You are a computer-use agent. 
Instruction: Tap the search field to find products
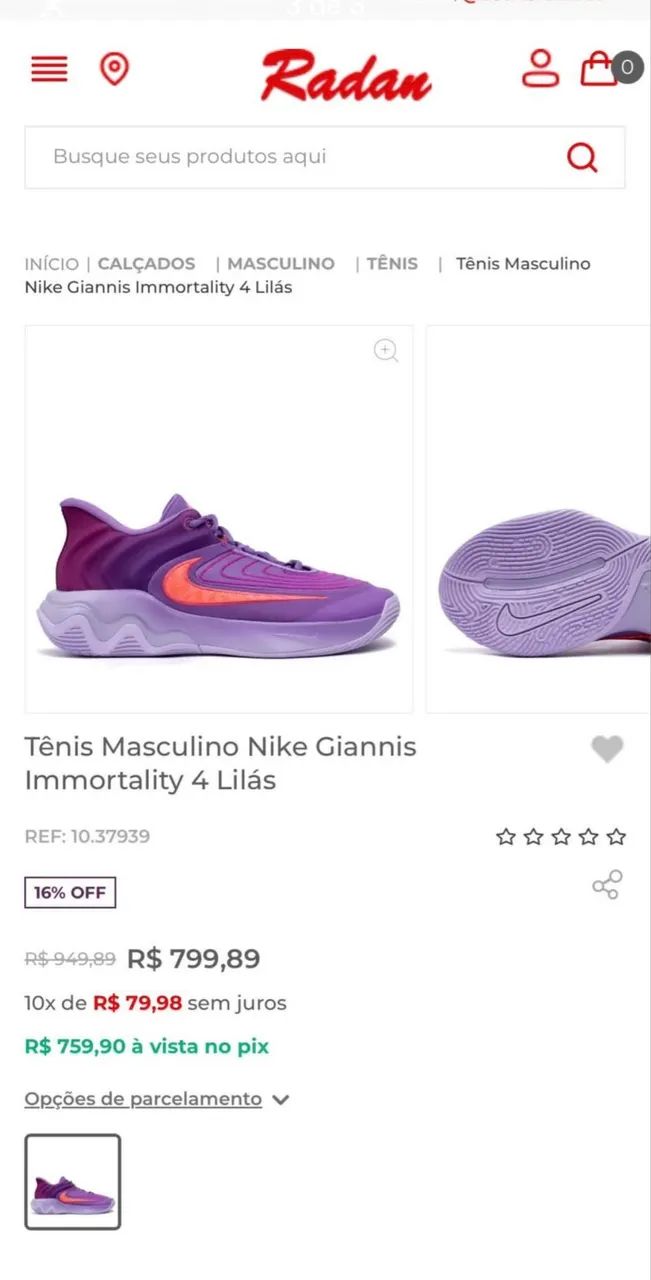(290, 157)
